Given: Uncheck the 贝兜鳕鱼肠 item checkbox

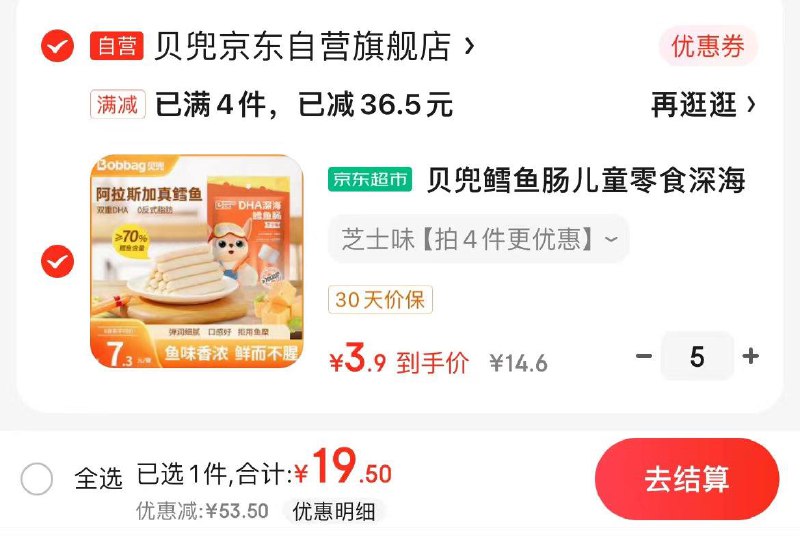Looking at the screenshot, I should click(x=57, y=262).
